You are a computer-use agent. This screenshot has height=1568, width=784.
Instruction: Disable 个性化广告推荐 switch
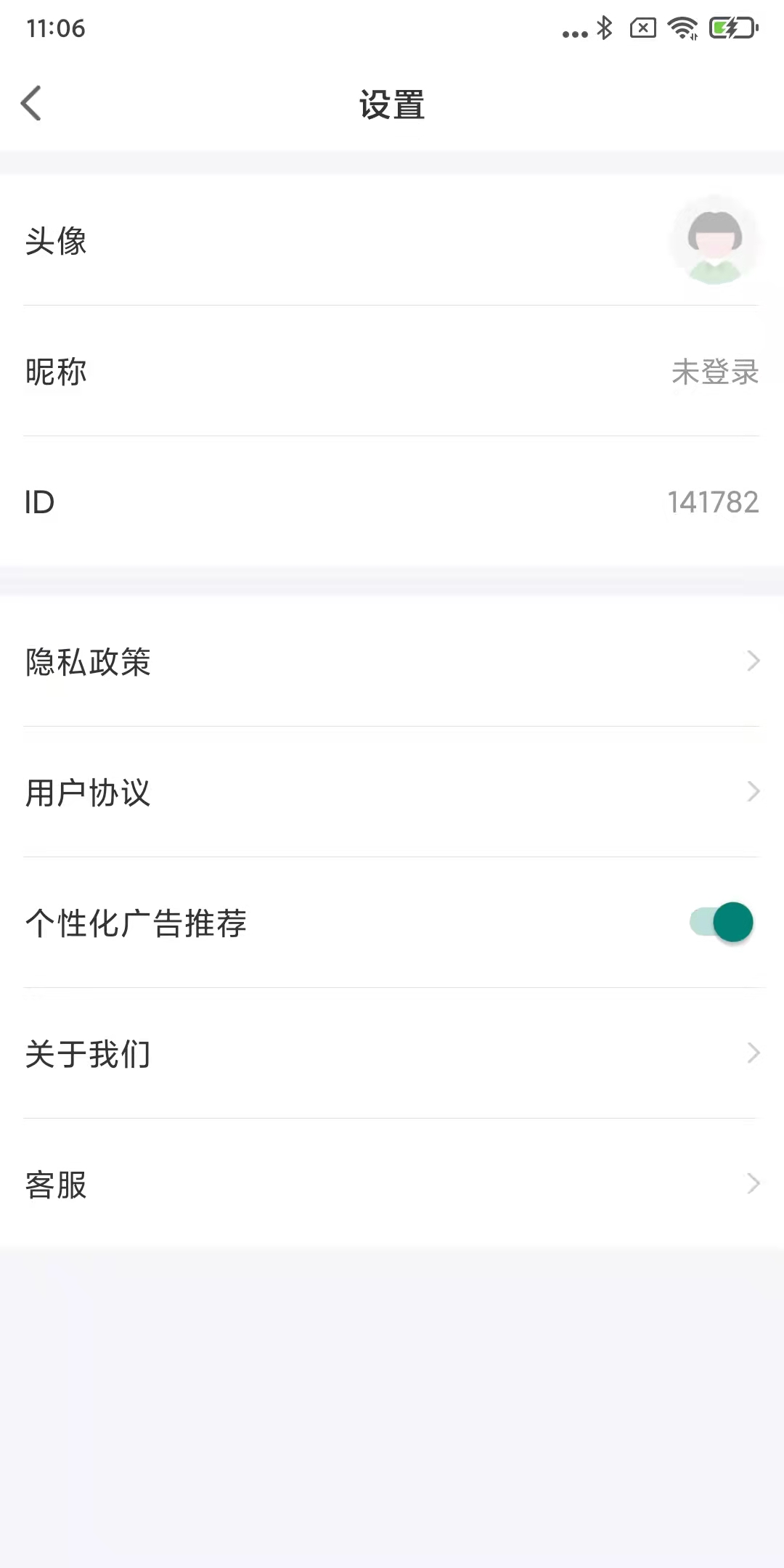(x=722, y=923)
